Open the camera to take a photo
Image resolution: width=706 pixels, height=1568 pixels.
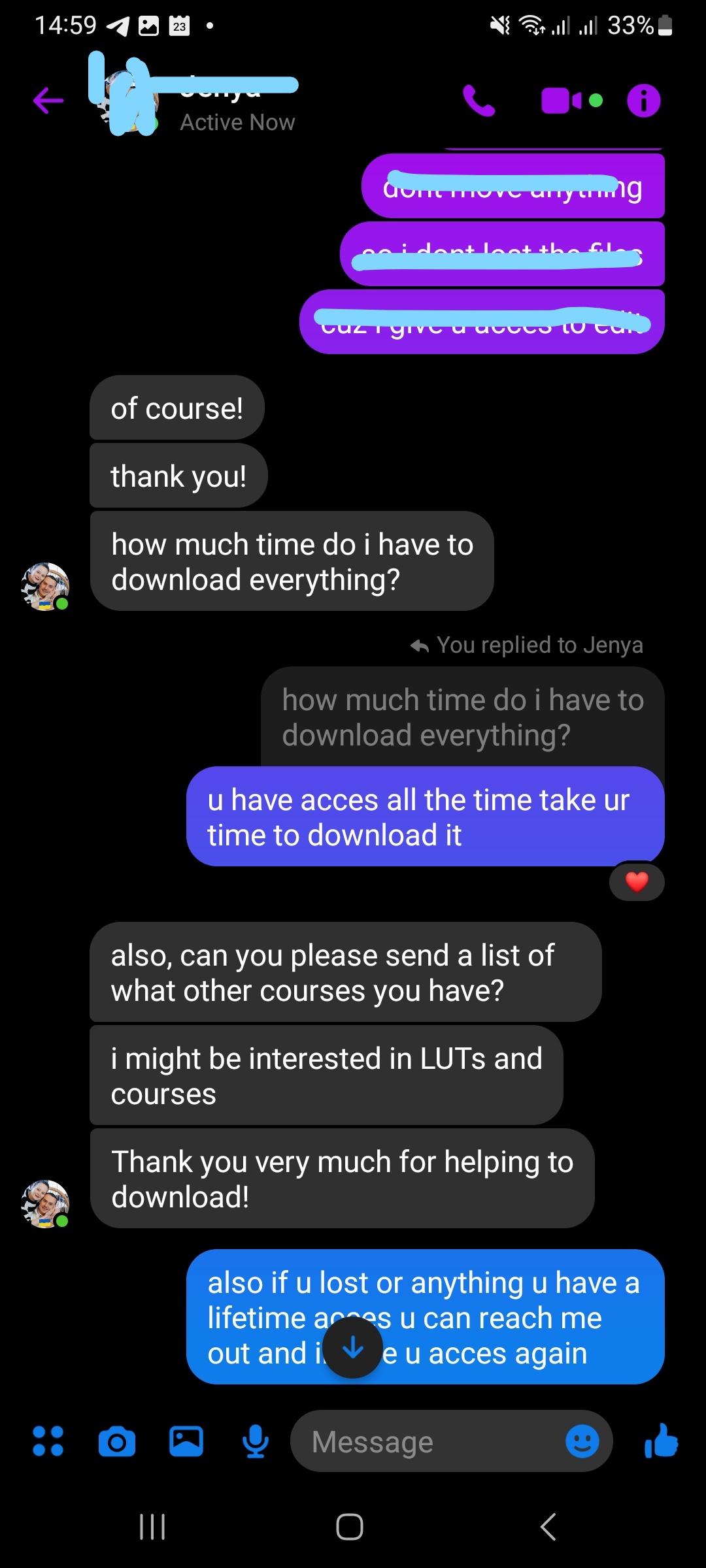click(117, 1441)
